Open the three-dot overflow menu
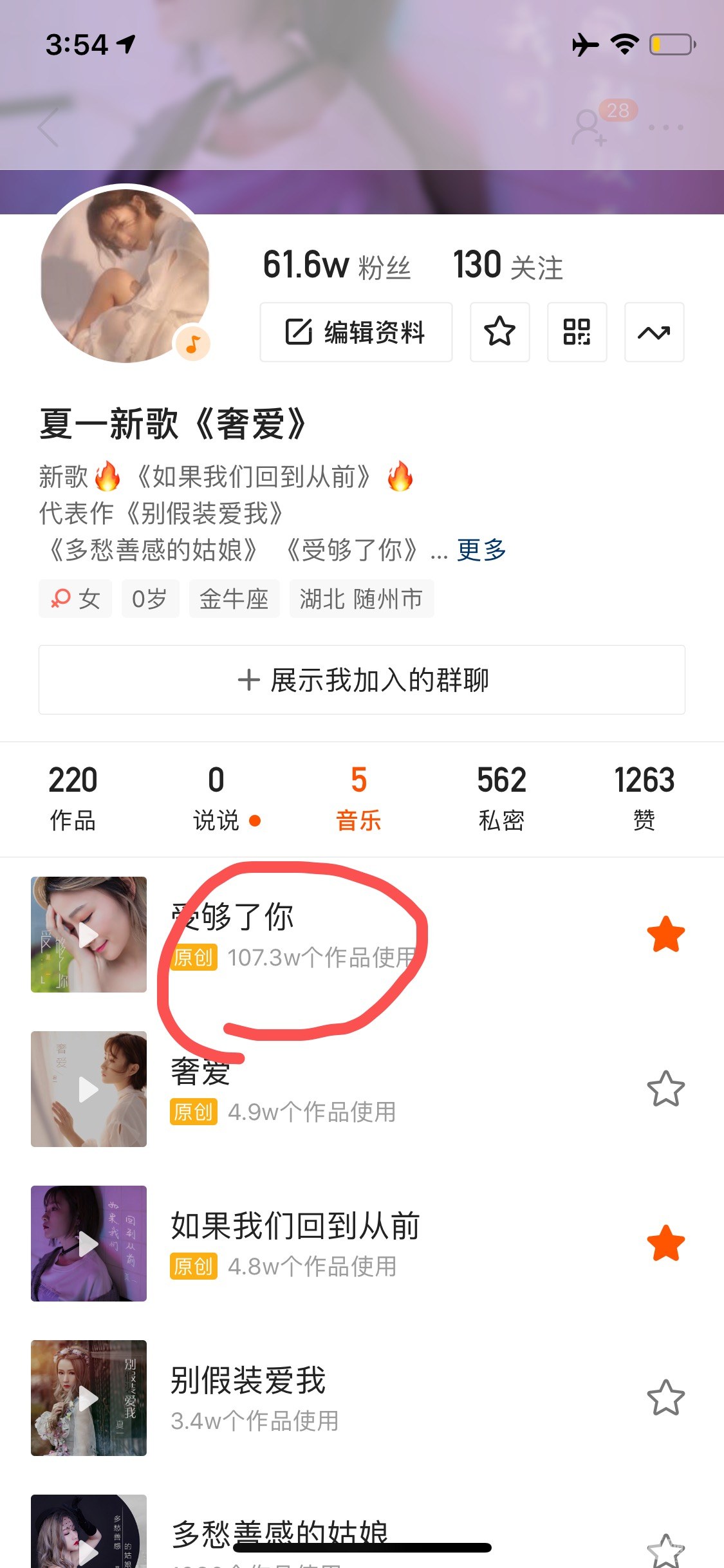This screenshot has height=1568, width=724. [665, 127]
